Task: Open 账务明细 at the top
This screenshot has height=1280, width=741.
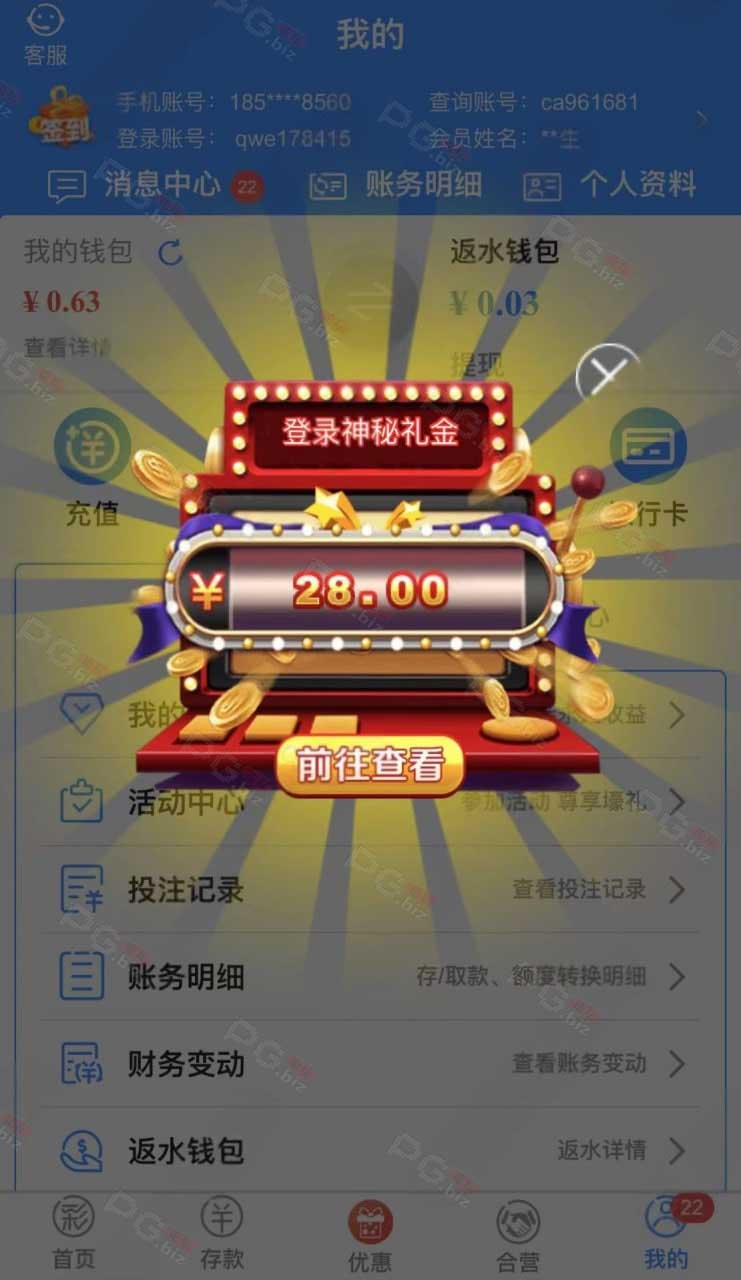Action: tap(395, 185)
